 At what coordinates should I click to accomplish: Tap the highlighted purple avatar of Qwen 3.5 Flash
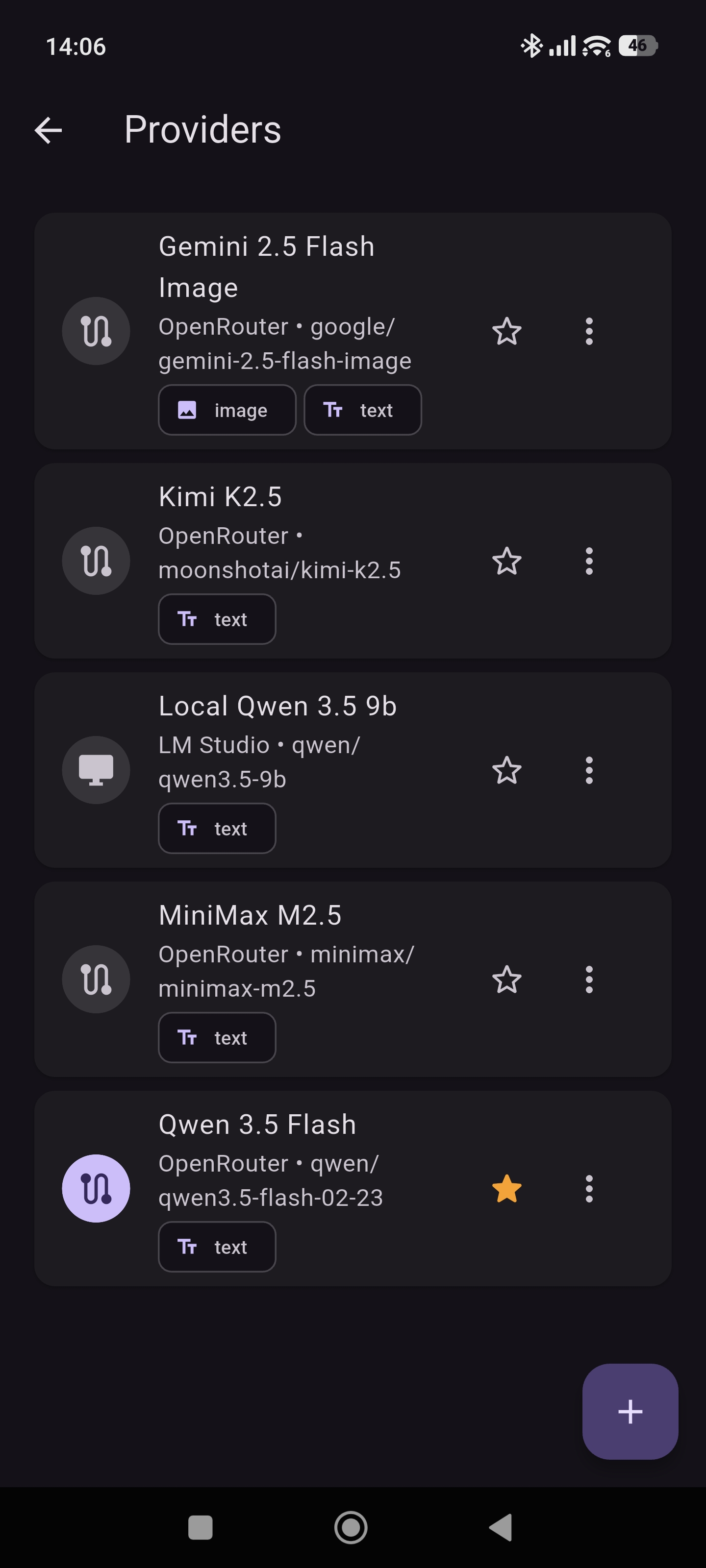pos(96,1187)
